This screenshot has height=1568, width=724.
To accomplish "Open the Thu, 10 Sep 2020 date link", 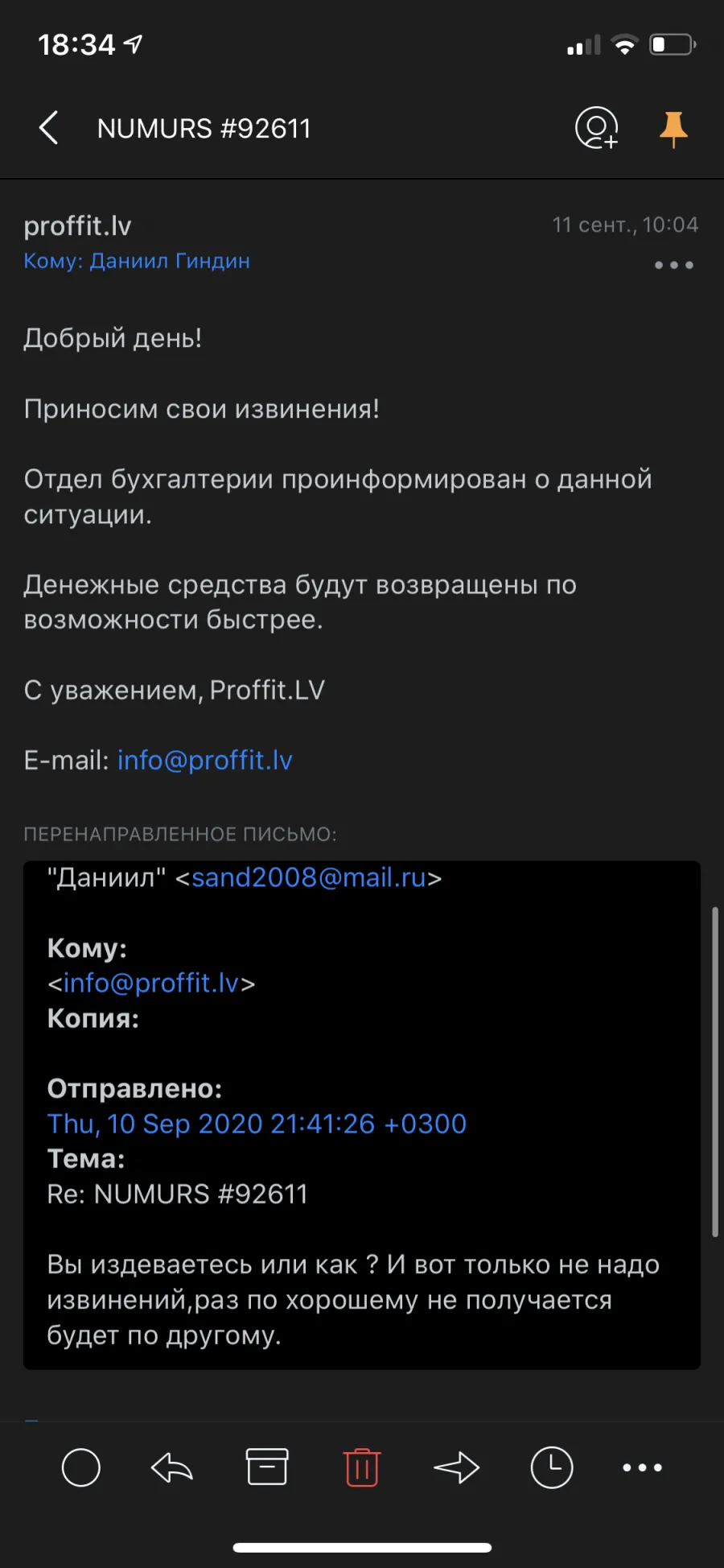I will (x=257, y=1124).
